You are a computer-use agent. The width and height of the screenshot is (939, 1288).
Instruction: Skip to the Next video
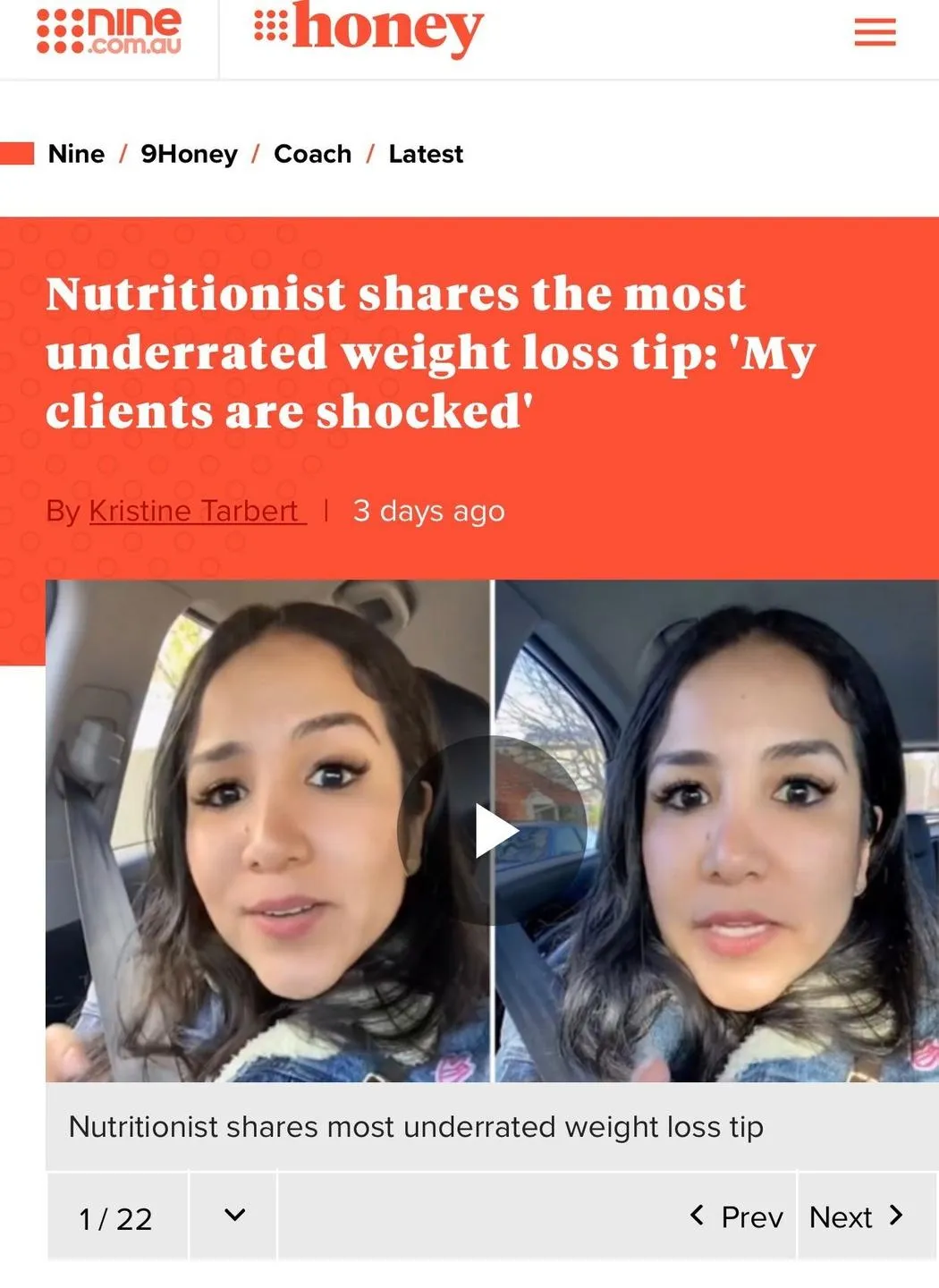coord(857,1216)
